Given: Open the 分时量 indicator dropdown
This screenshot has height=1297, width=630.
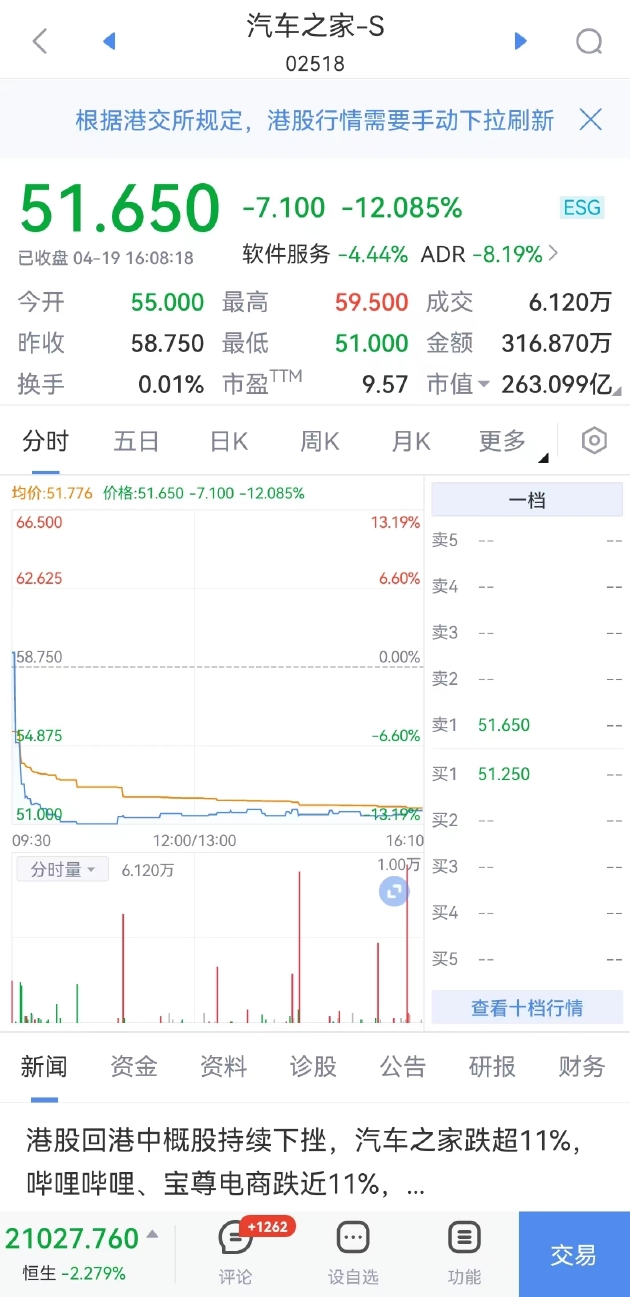Looking at the screenshot, I should coord(62,869).
